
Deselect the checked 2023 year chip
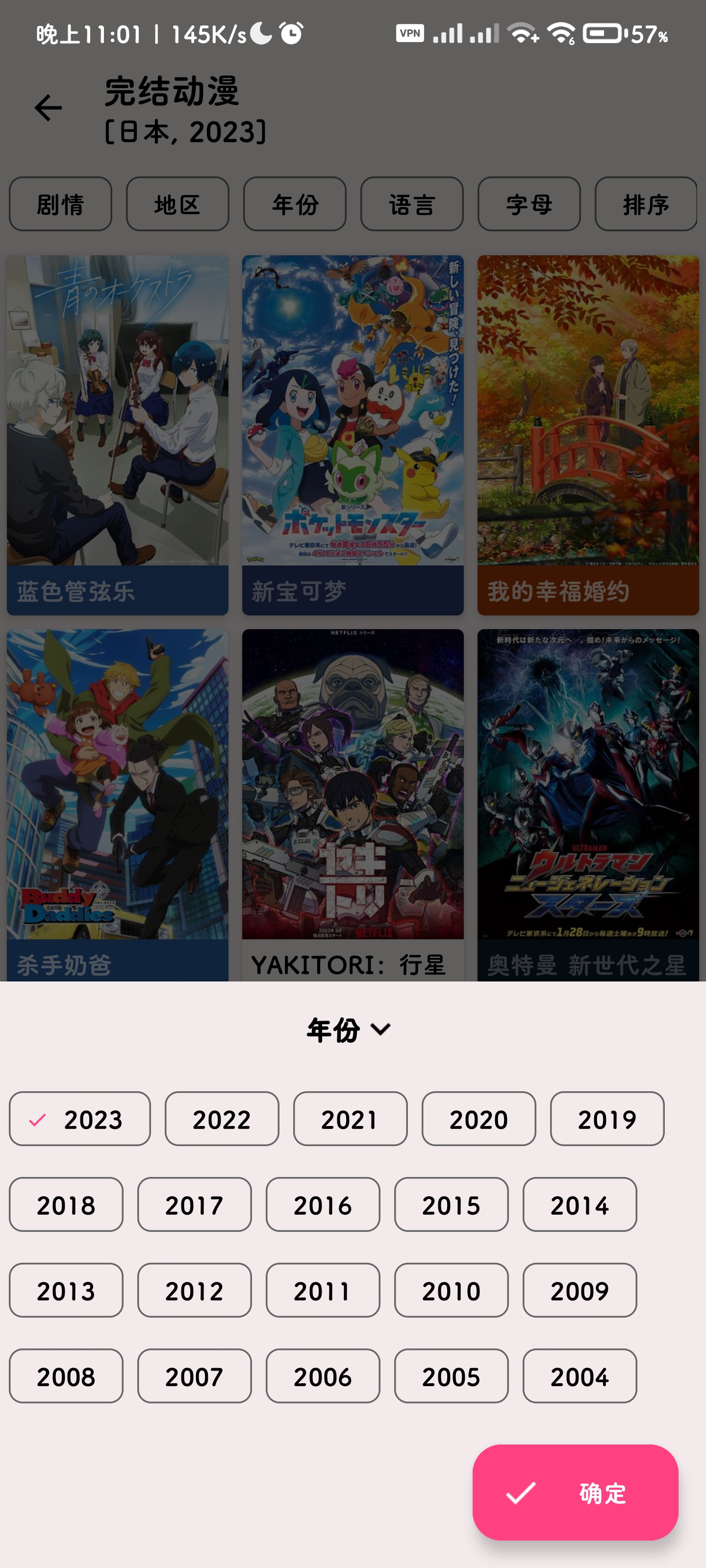click(x=80, y=1119)
